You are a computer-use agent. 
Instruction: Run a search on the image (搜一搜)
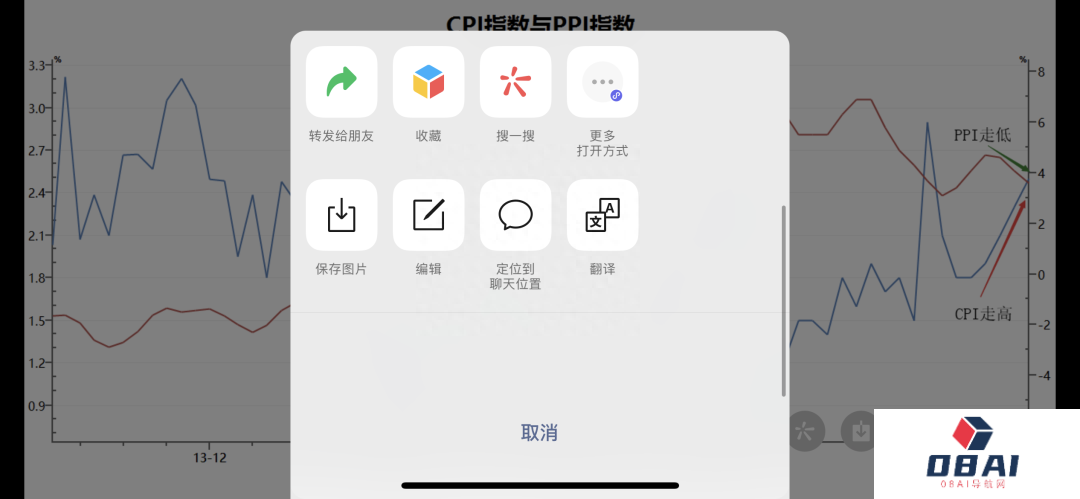coord(515,82)
